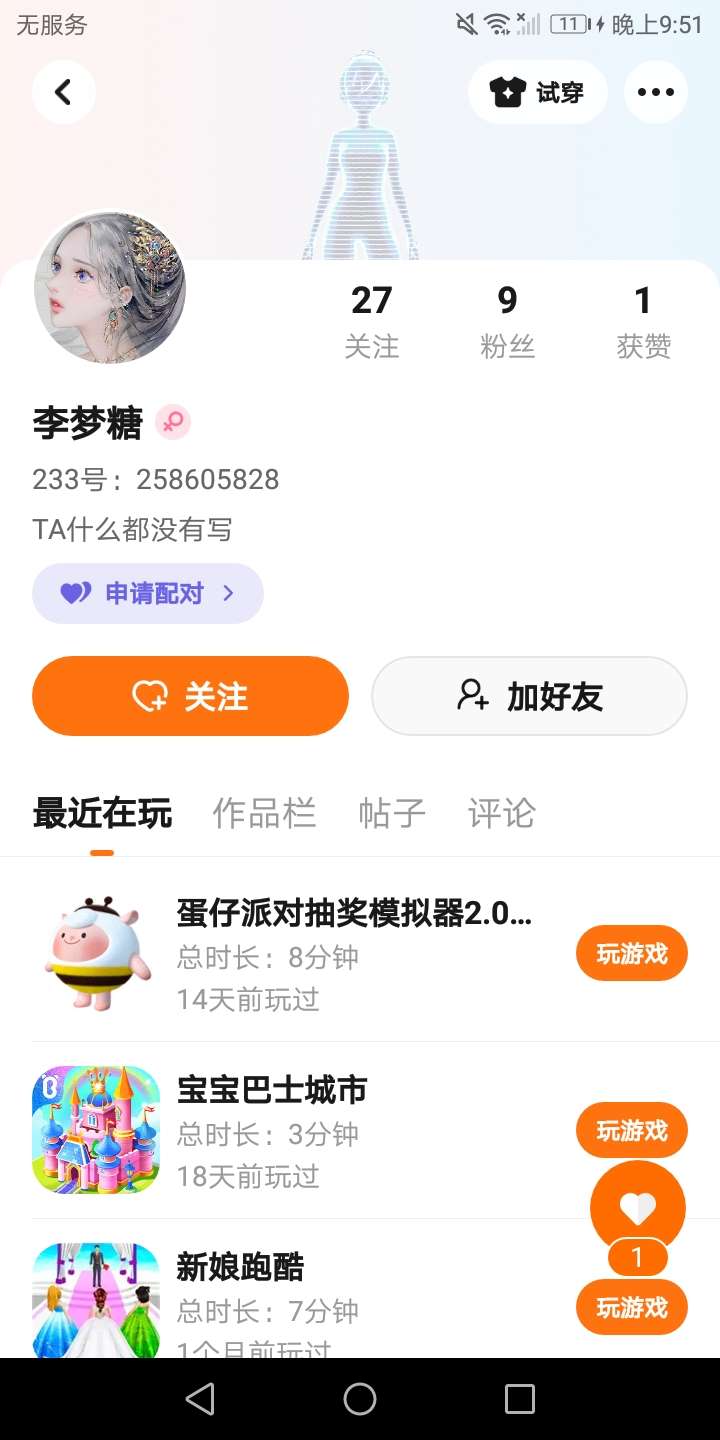Like the profile with the floating heart

click(637, 1209)
